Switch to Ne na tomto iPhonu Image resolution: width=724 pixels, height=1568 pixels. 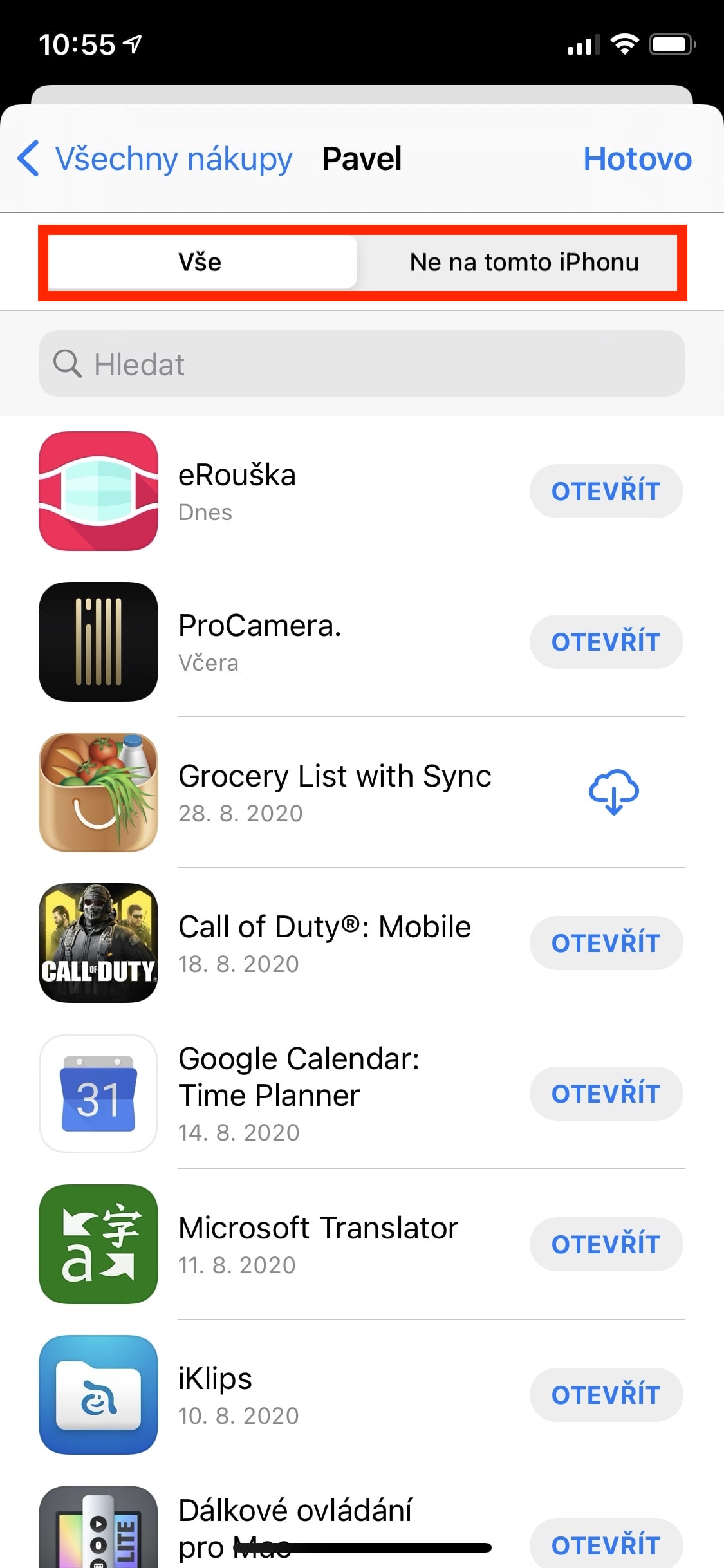tap(523, 262)
